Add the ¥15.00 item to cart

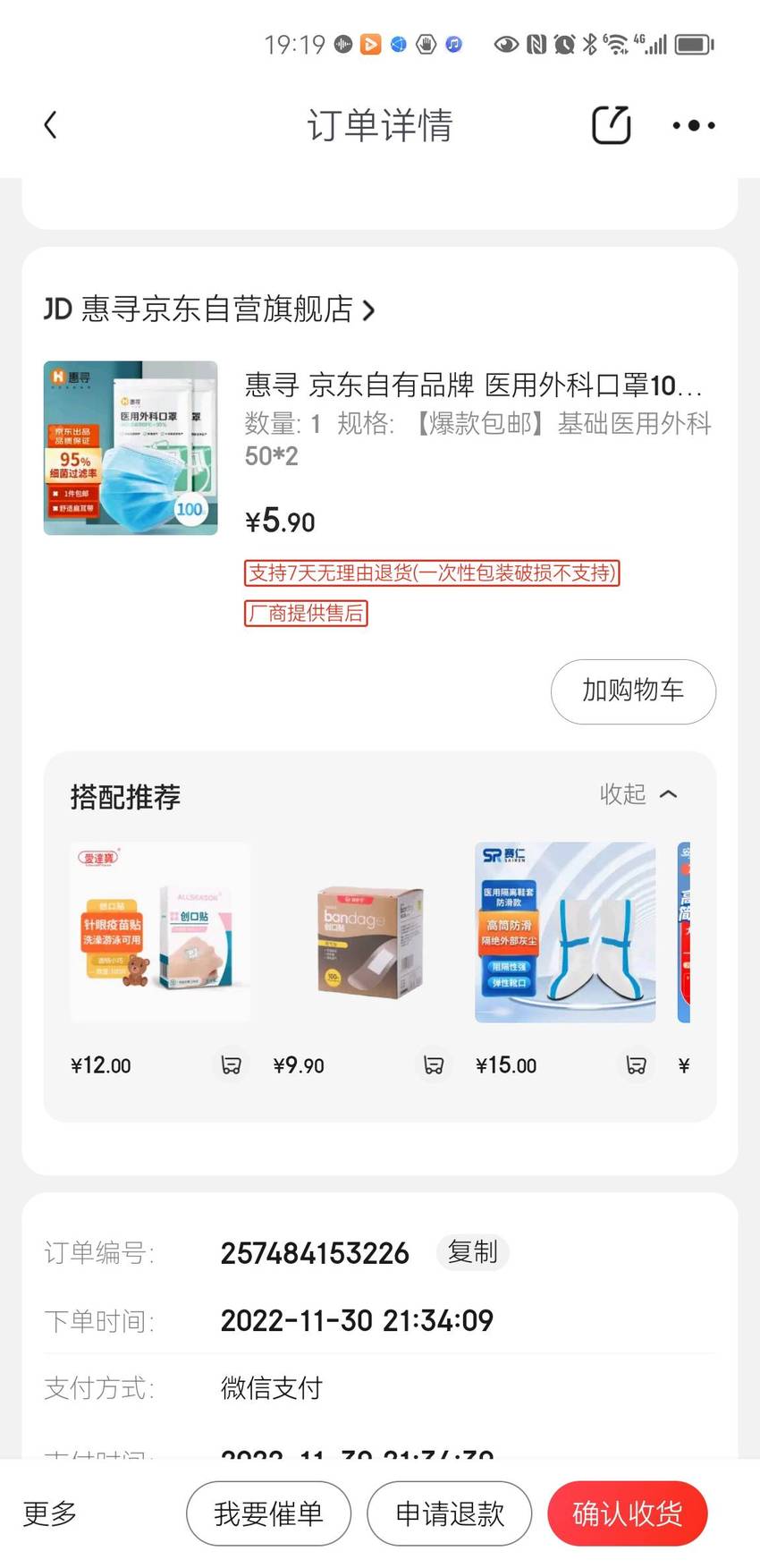[637, 1065]
